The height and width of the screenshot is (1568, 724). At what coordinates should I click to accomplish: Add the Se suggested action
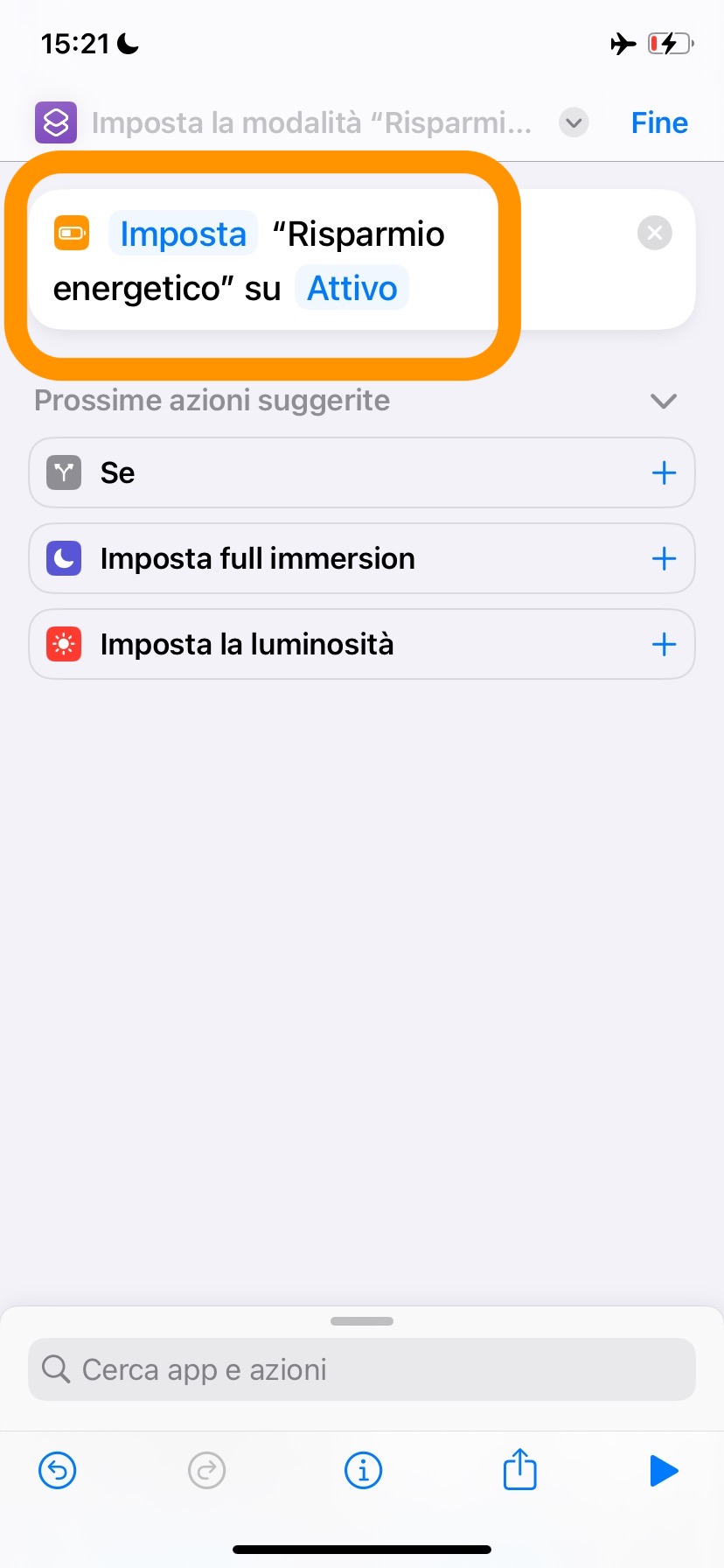(664, 473)
